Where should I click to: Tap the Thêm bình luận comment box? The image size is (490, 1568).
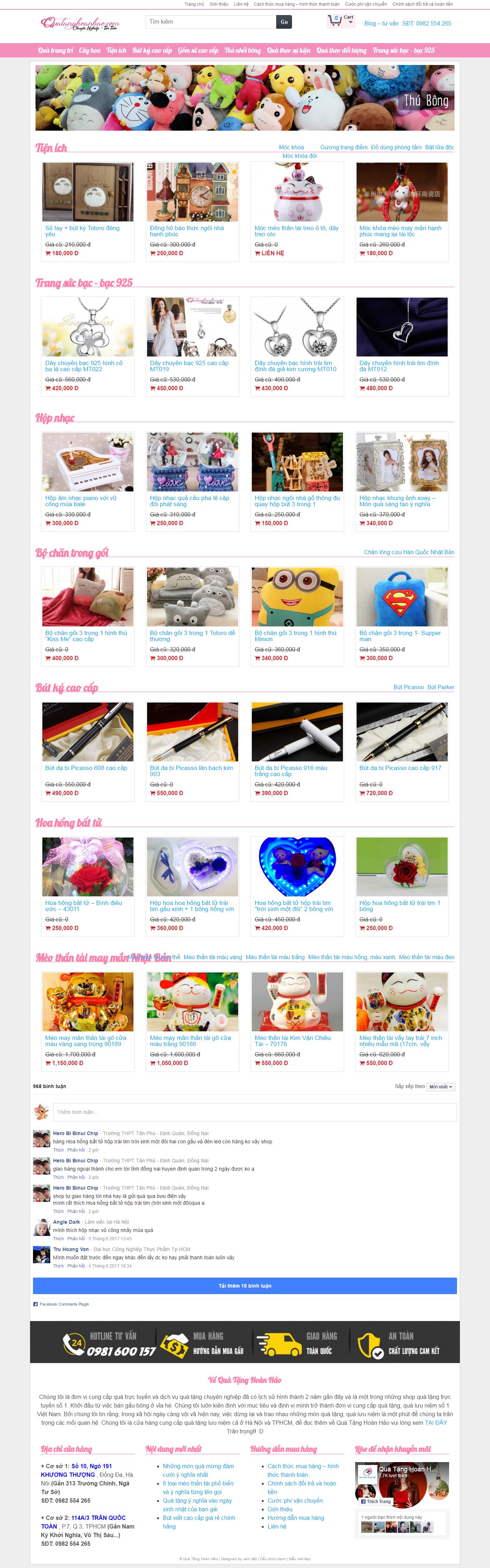(254, 1112)
